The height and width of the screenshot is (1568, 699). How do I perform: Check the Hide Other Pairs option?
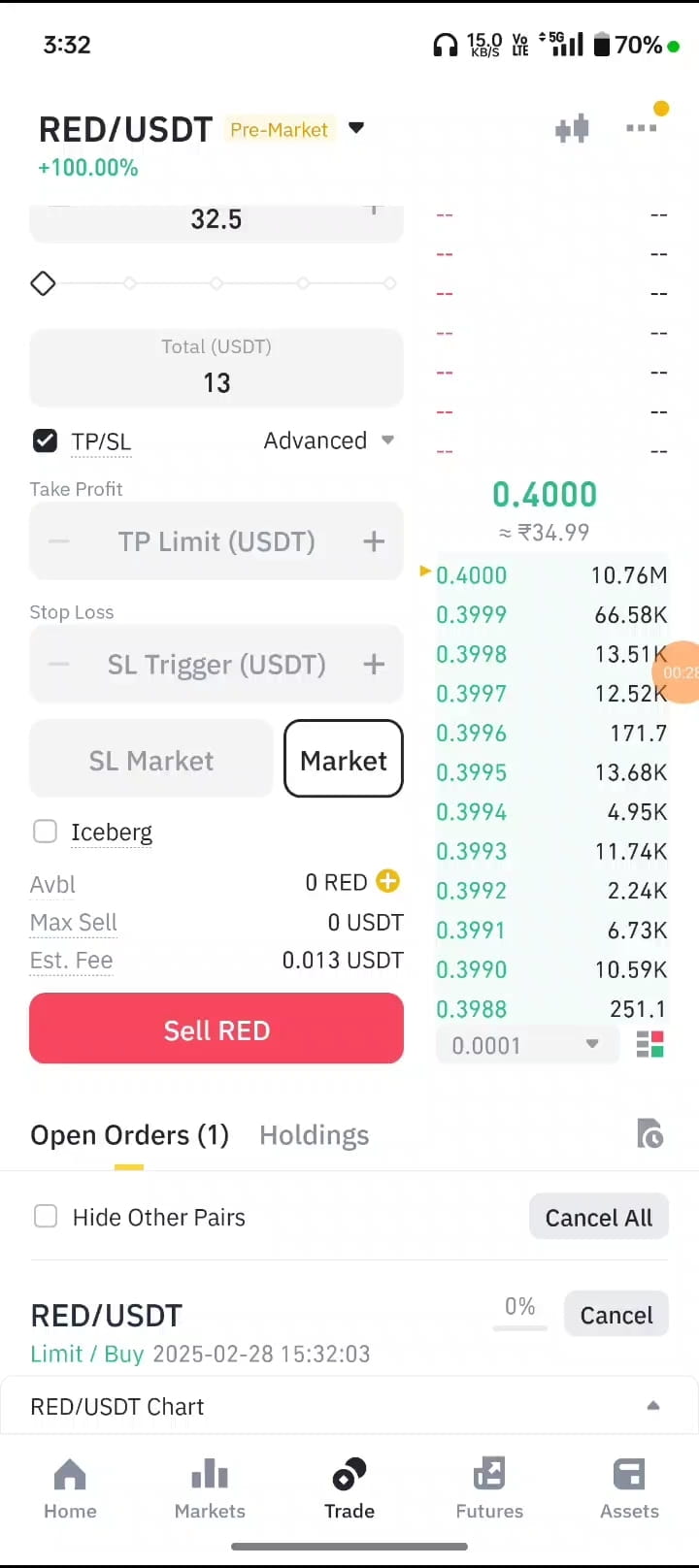click(x=46, y=1216)
